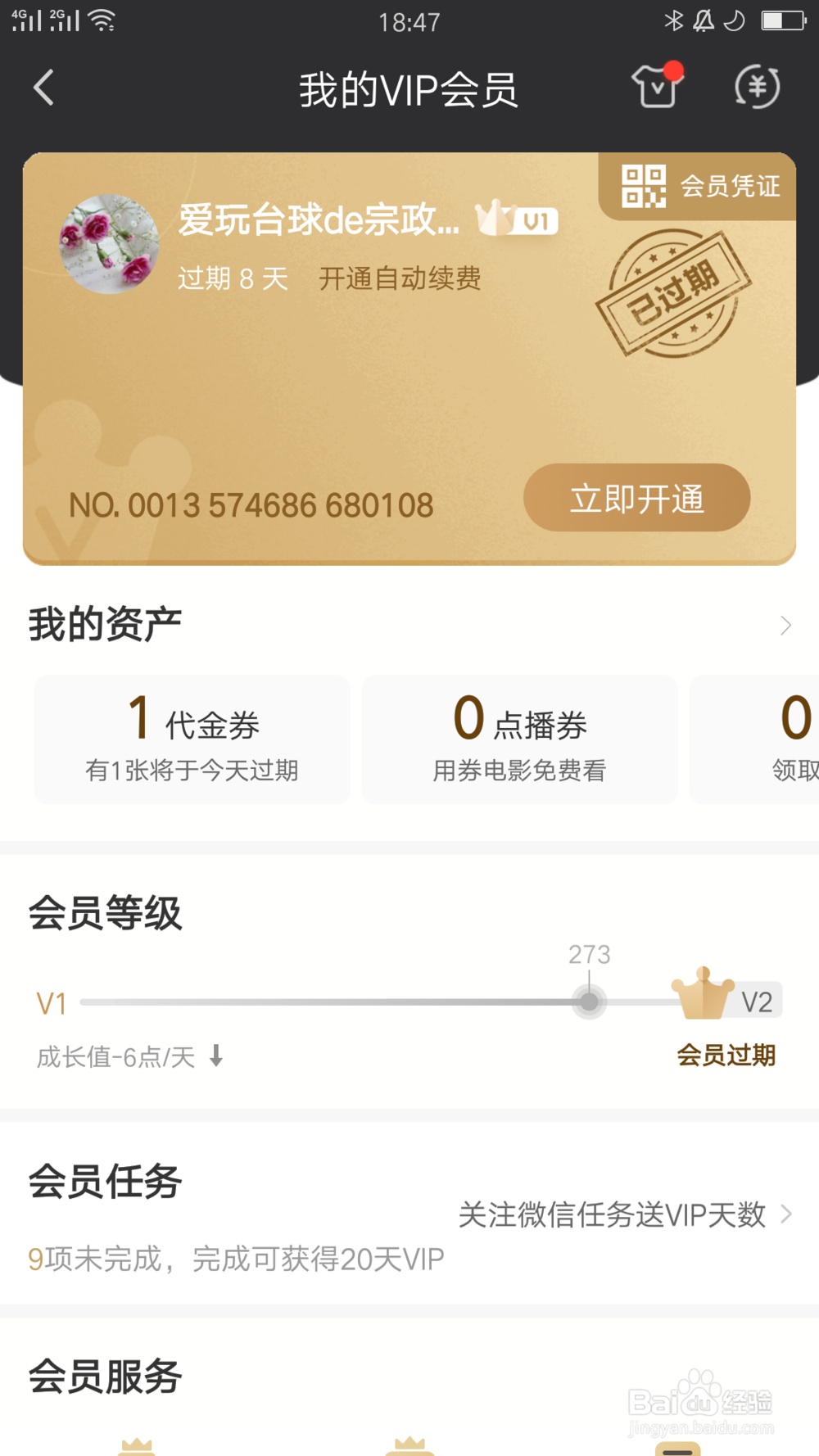Image resolution: width=819 pixels, height=1456 pixels.
Task: Tap the back arrow to exit VIP page
Action: pyautogui.click(x=44, y=88)
